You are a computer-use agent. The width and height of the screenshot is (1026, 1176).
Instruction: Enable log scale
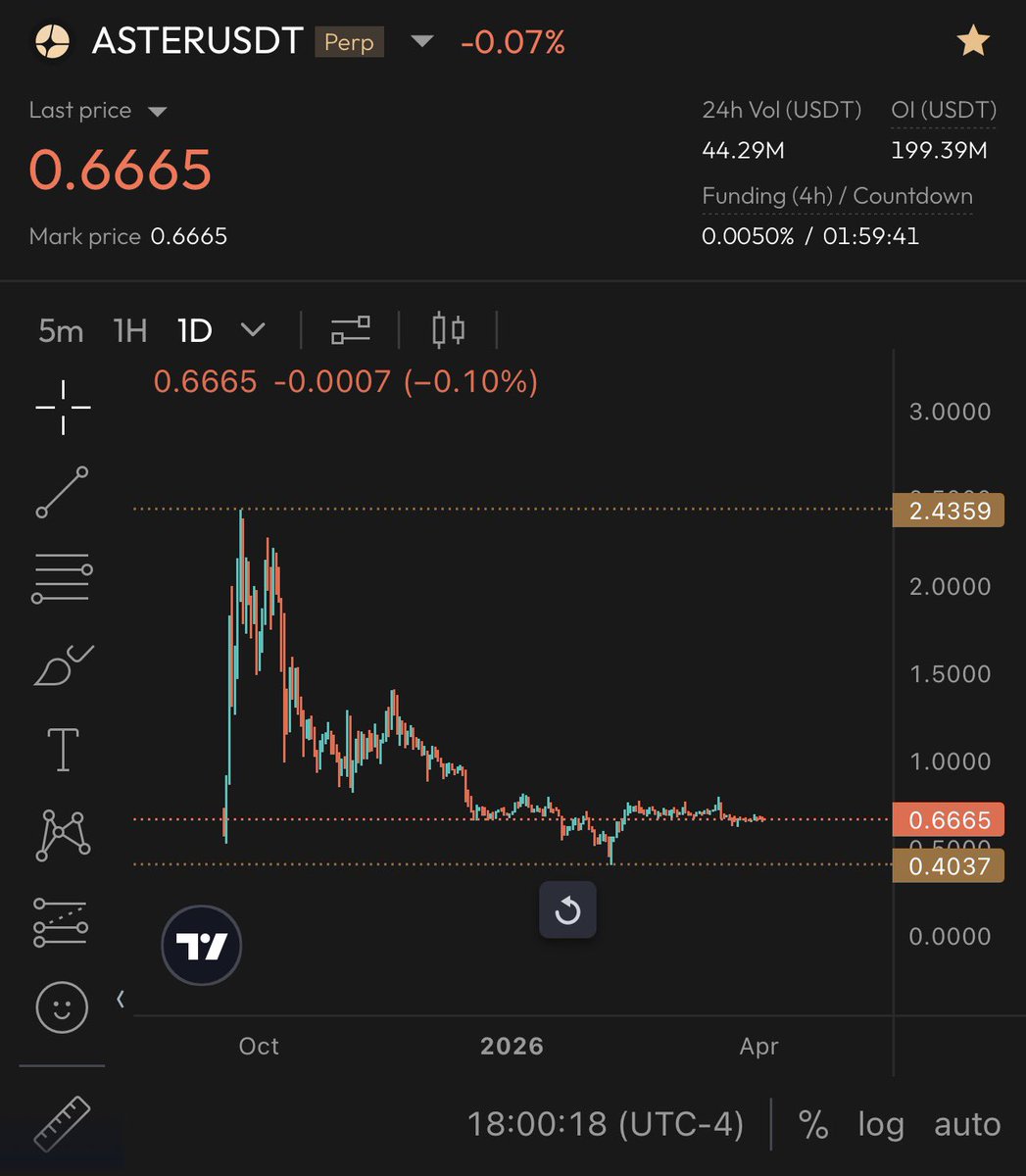coord(880,1124)
